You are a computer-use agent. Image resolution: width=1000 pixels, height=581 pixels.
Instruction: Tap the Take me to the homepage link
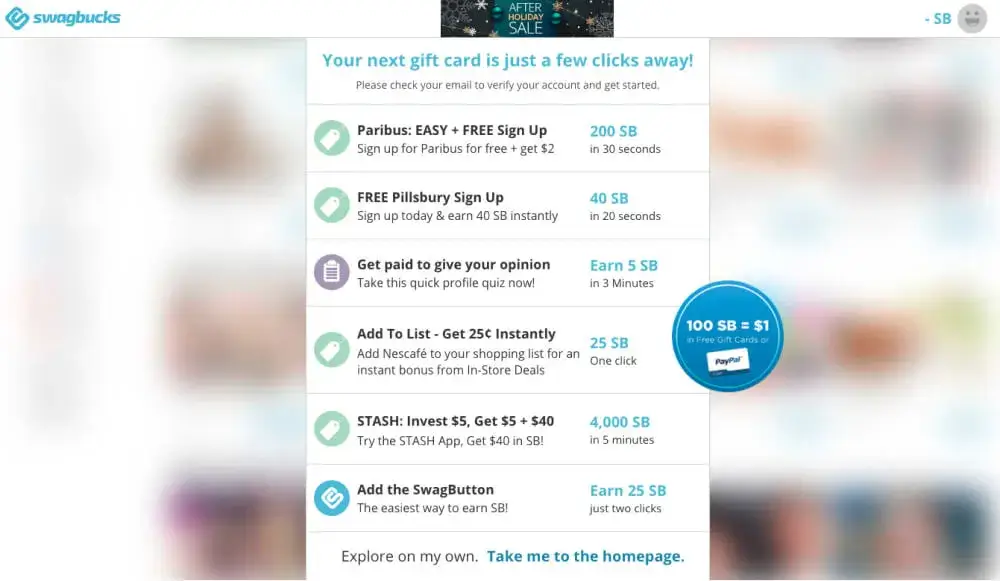tap(585, 556)
